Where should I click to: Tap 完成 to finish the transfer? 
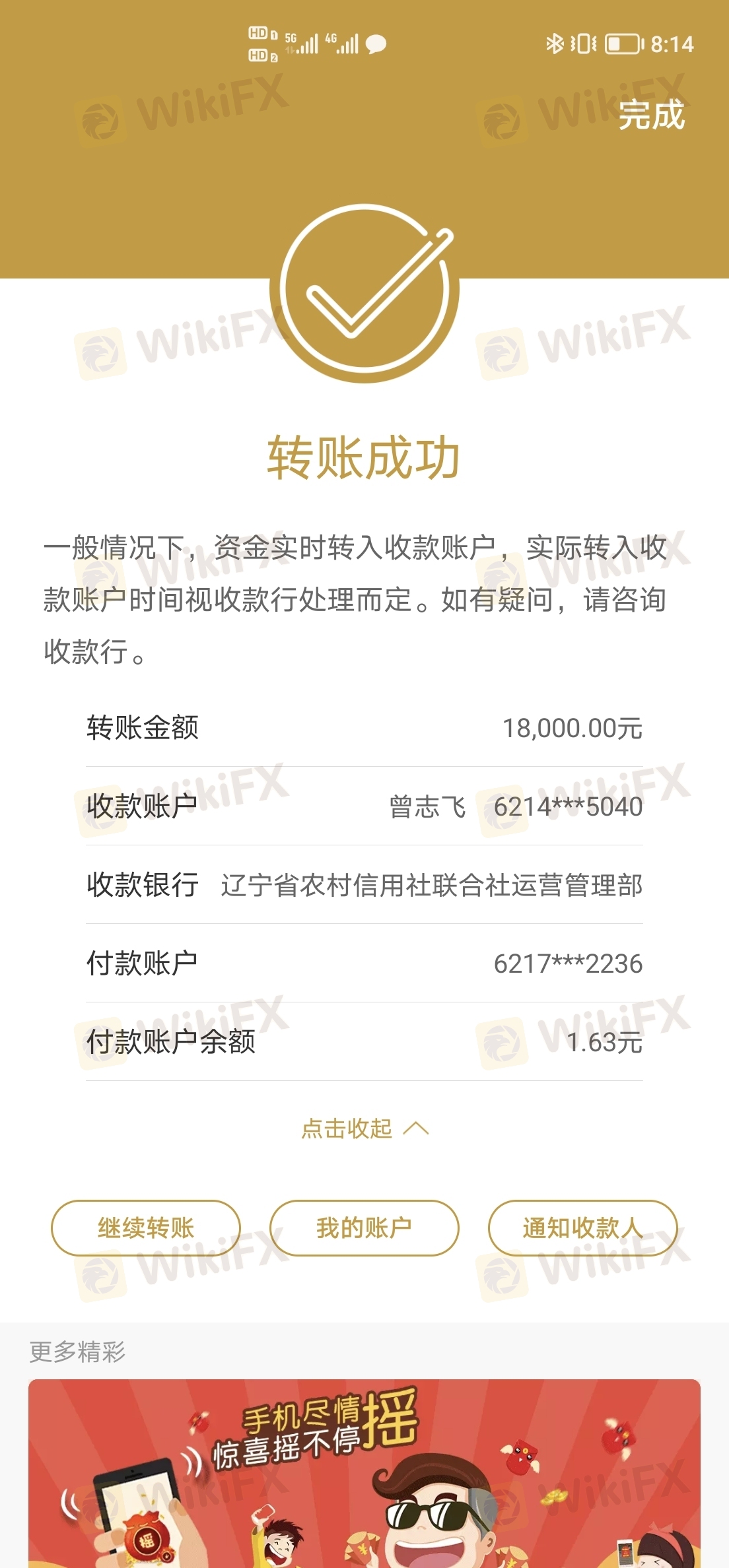pyautogui.click(x=651, y=115)
